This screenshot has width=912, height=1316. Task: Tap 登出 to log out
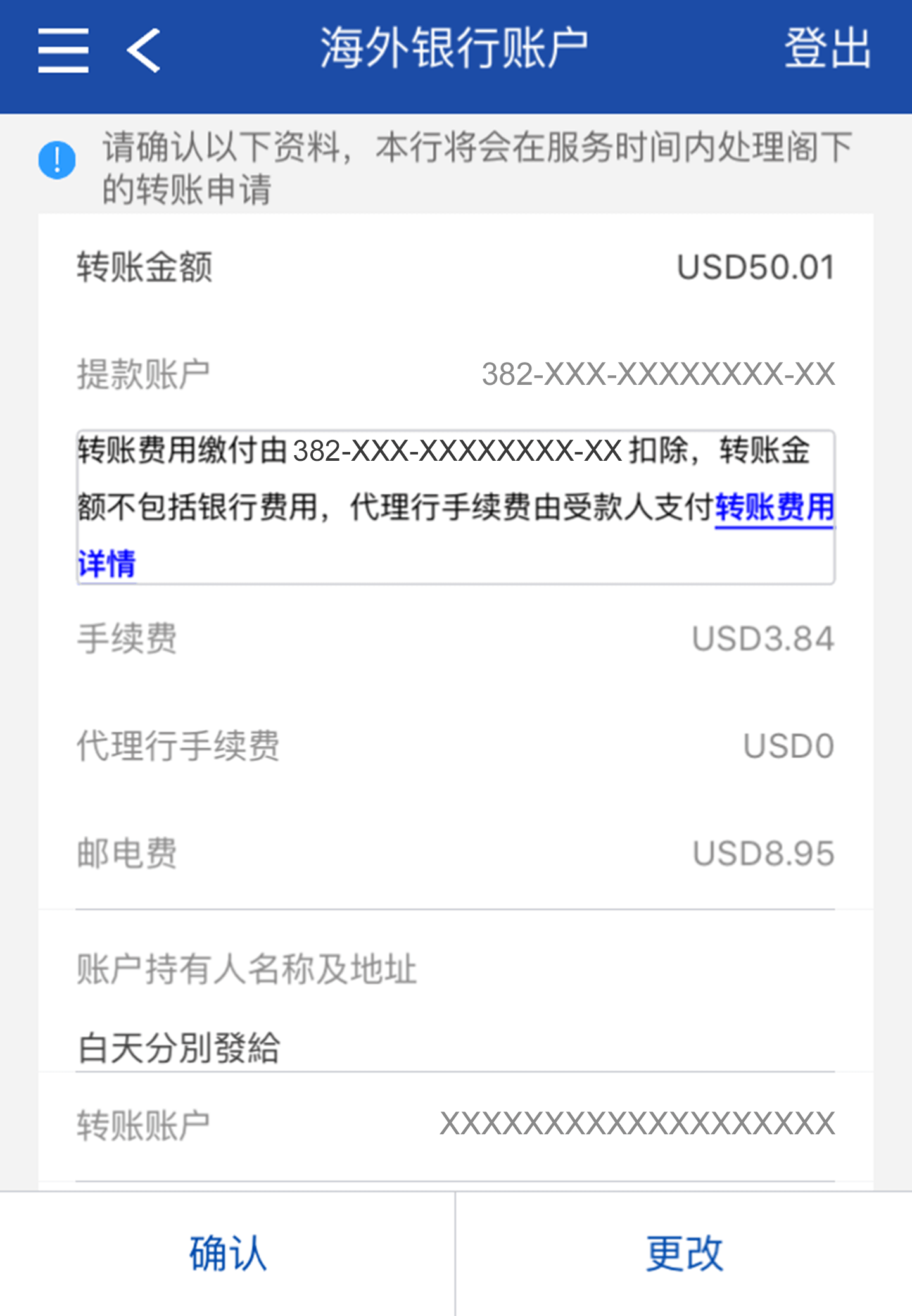pos(827,49)
